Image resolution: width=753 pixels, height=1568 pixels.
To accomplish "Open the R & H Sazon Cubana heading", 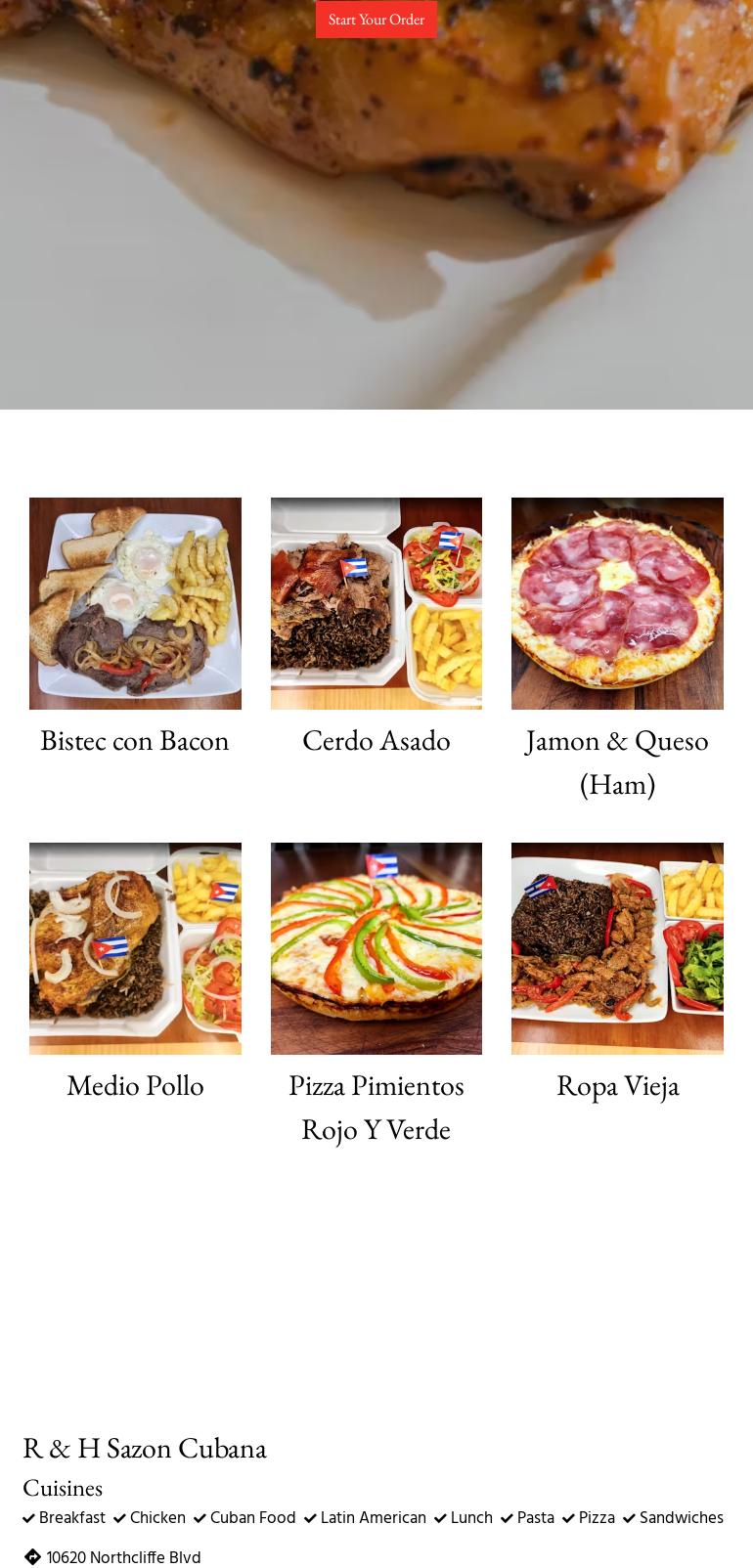I will [x=145, y=1448].
